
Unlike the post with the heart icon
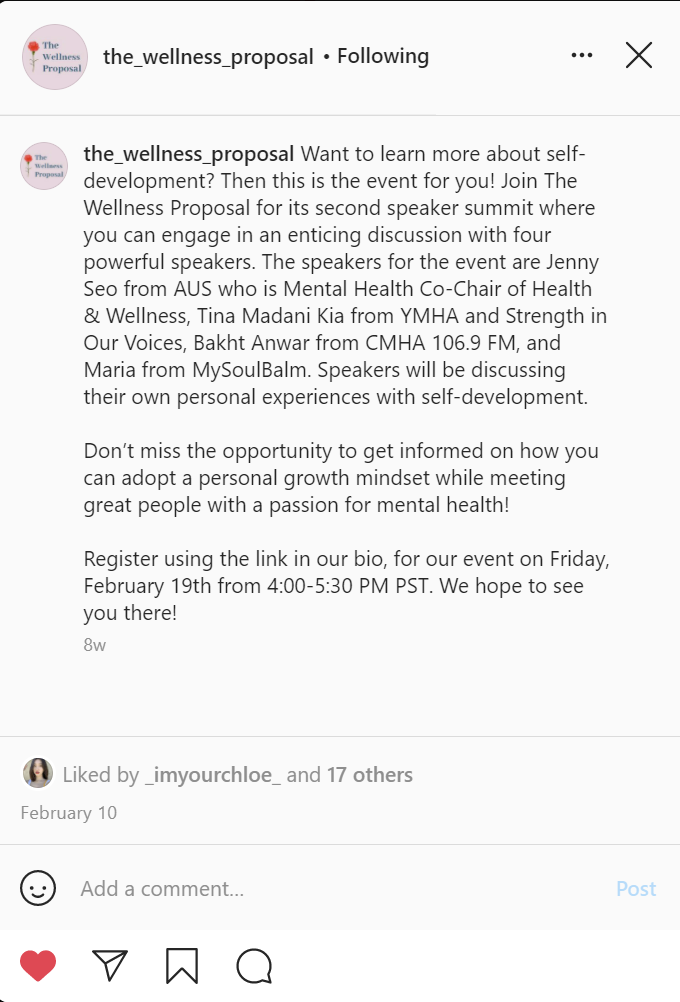[x=38, y=965]
